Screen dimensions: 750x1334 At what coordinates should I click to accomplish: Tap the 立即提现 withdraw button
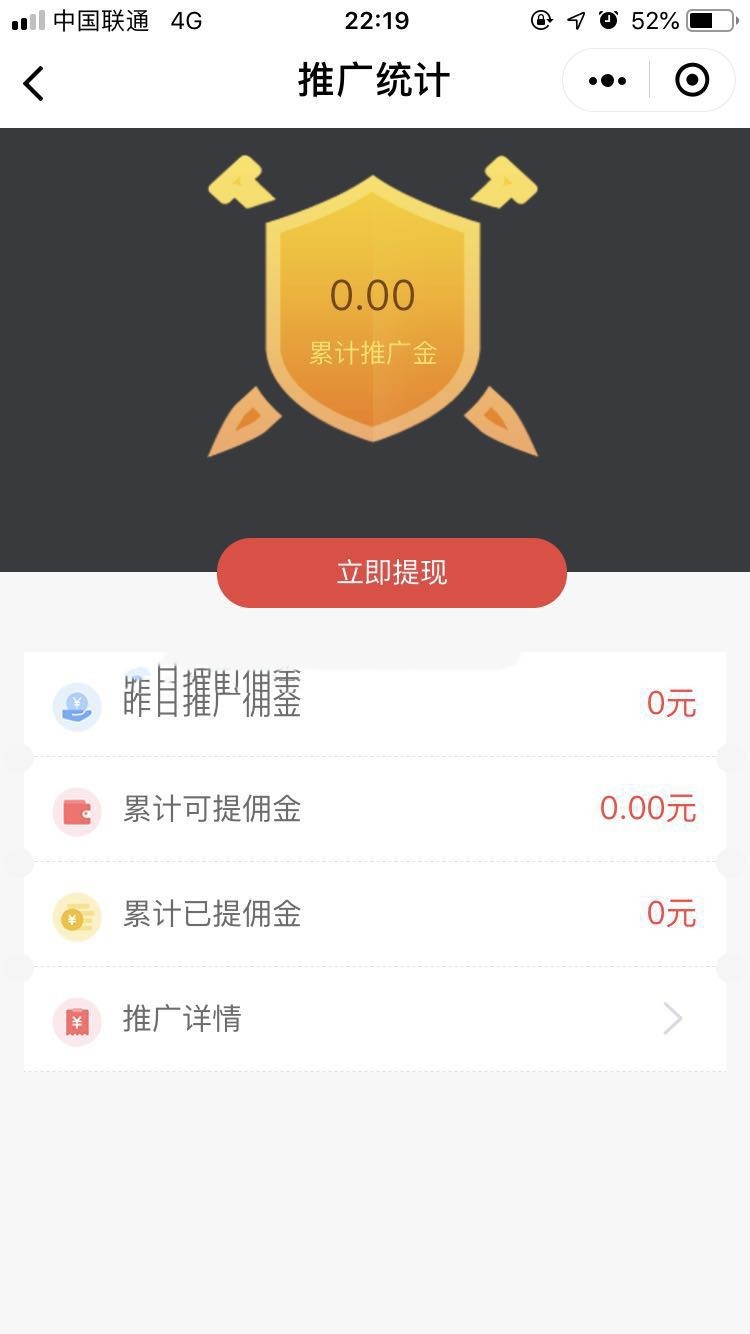click(x=392, y=573)
